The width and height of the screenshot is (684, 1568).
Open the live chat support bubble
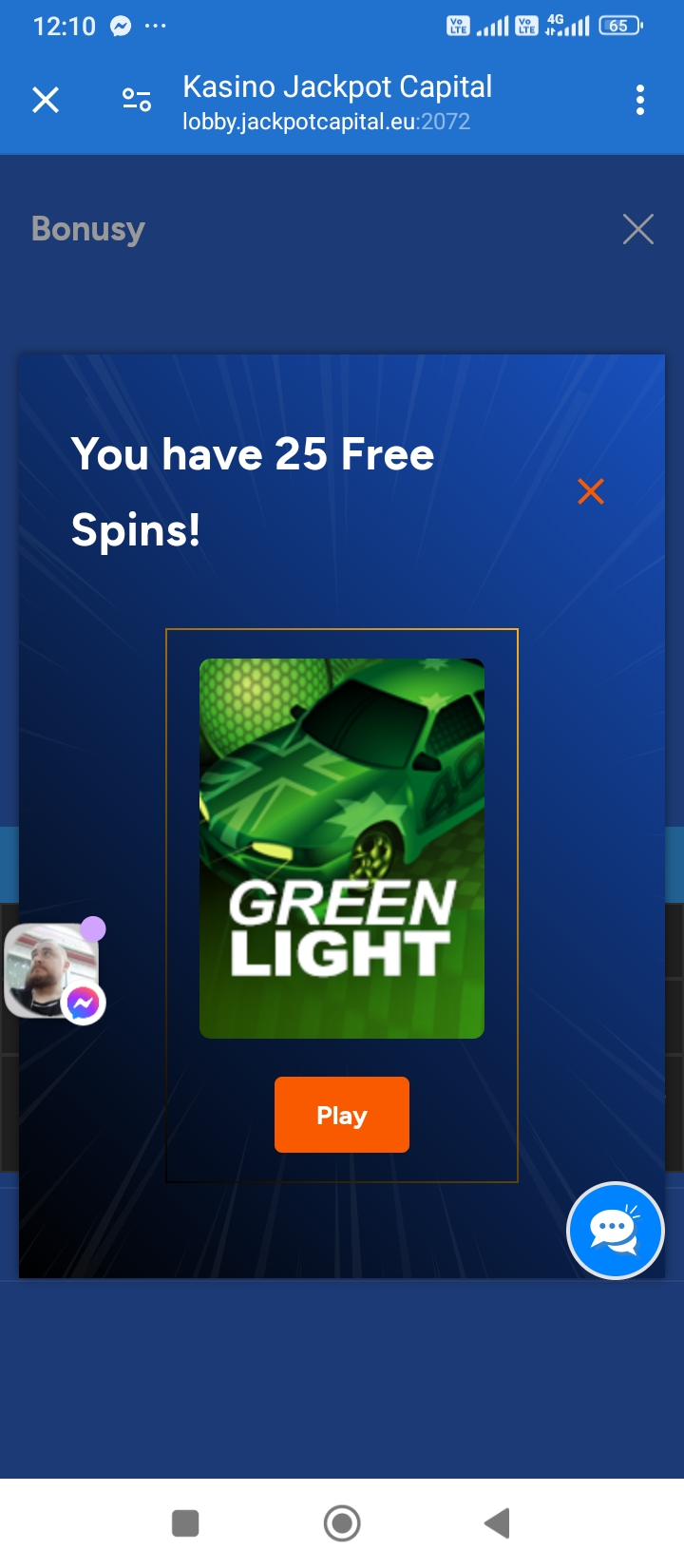(615, 1231)
